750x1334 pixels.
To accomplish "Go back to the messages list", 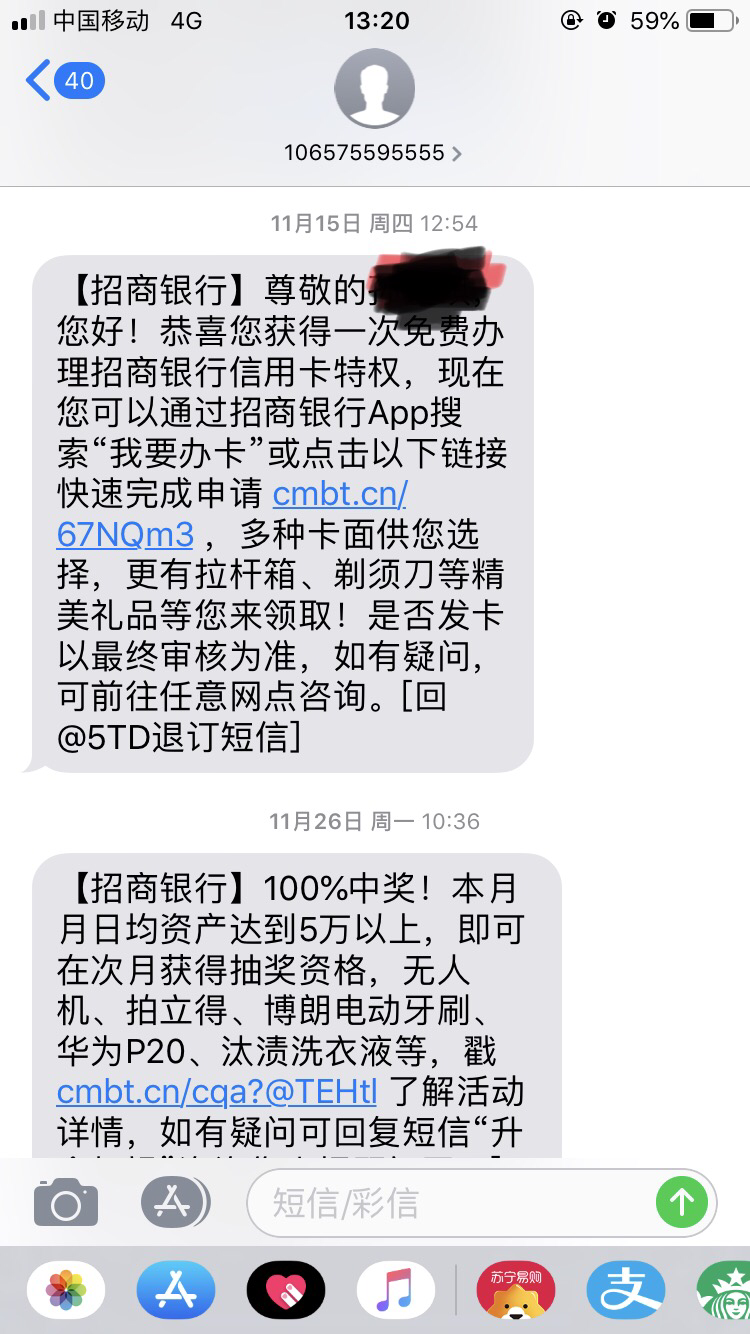I will click(x=64, y=81).
